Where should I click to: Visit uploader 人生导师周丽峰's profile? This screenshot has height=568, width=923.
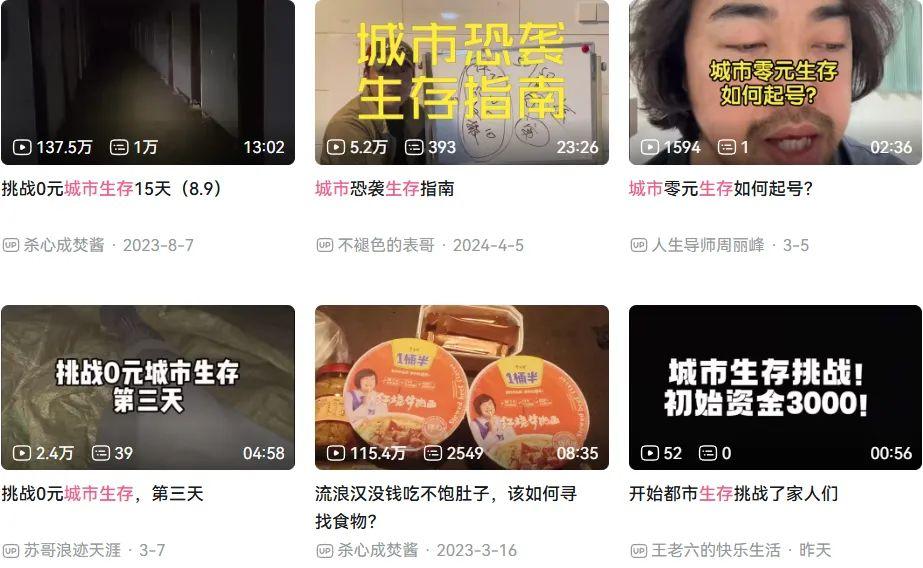(707, 245)
